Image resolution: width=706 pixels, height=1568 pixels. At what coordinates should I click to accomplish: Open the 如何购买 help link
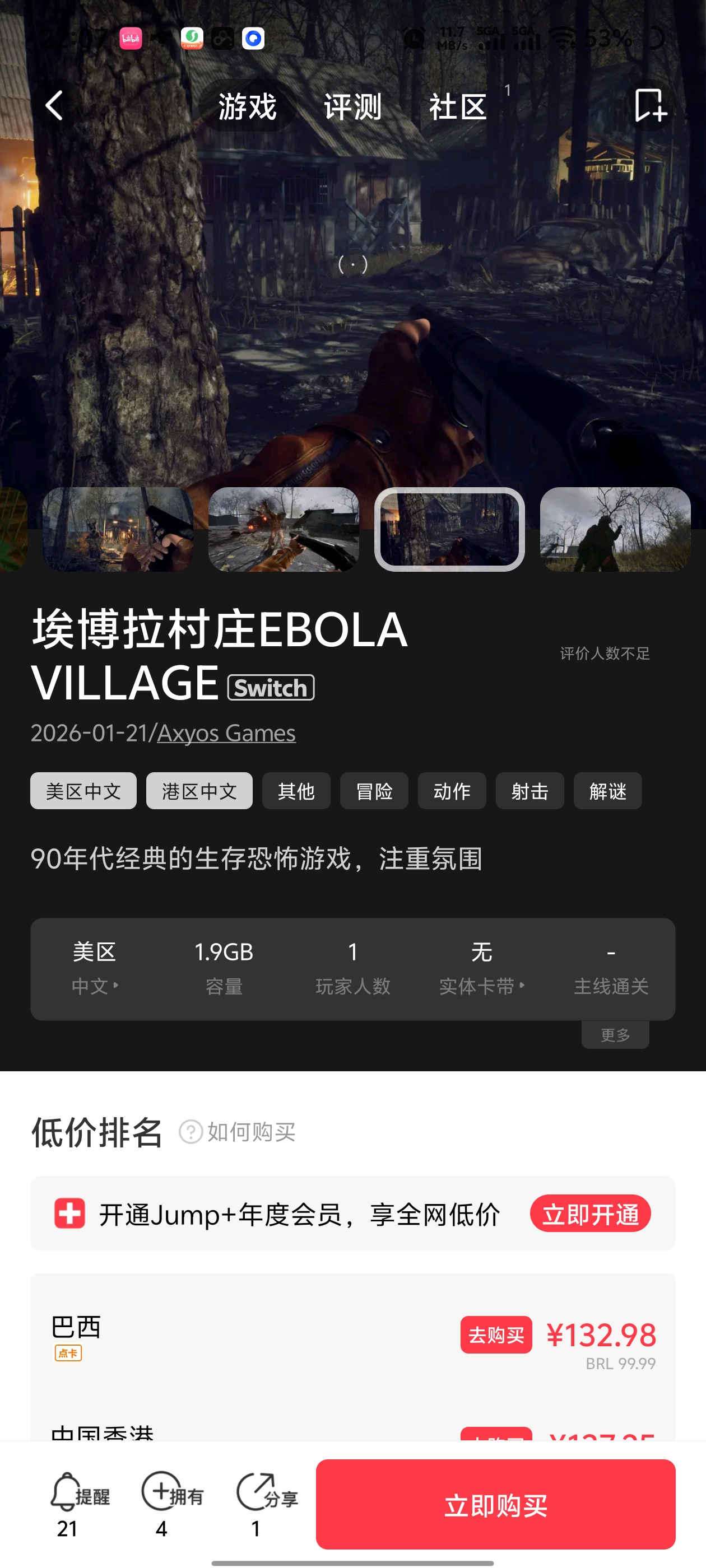tap(238, 1132)
